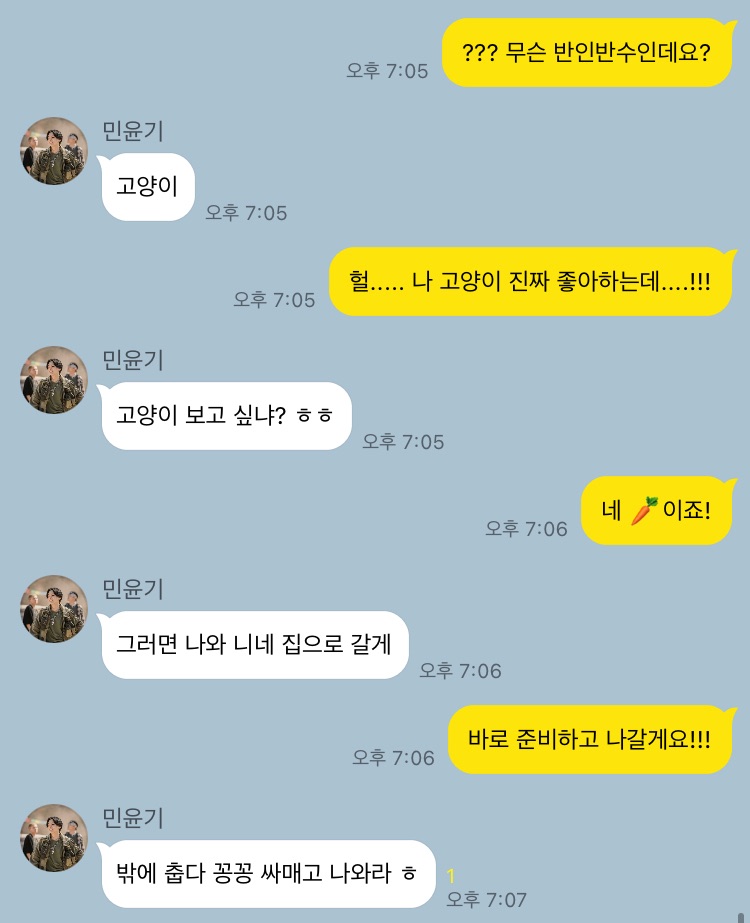
Task: View 민윤기's profile picture by '그러면 나와 니네 집으로 갈게'
Action: click(54, 609)
